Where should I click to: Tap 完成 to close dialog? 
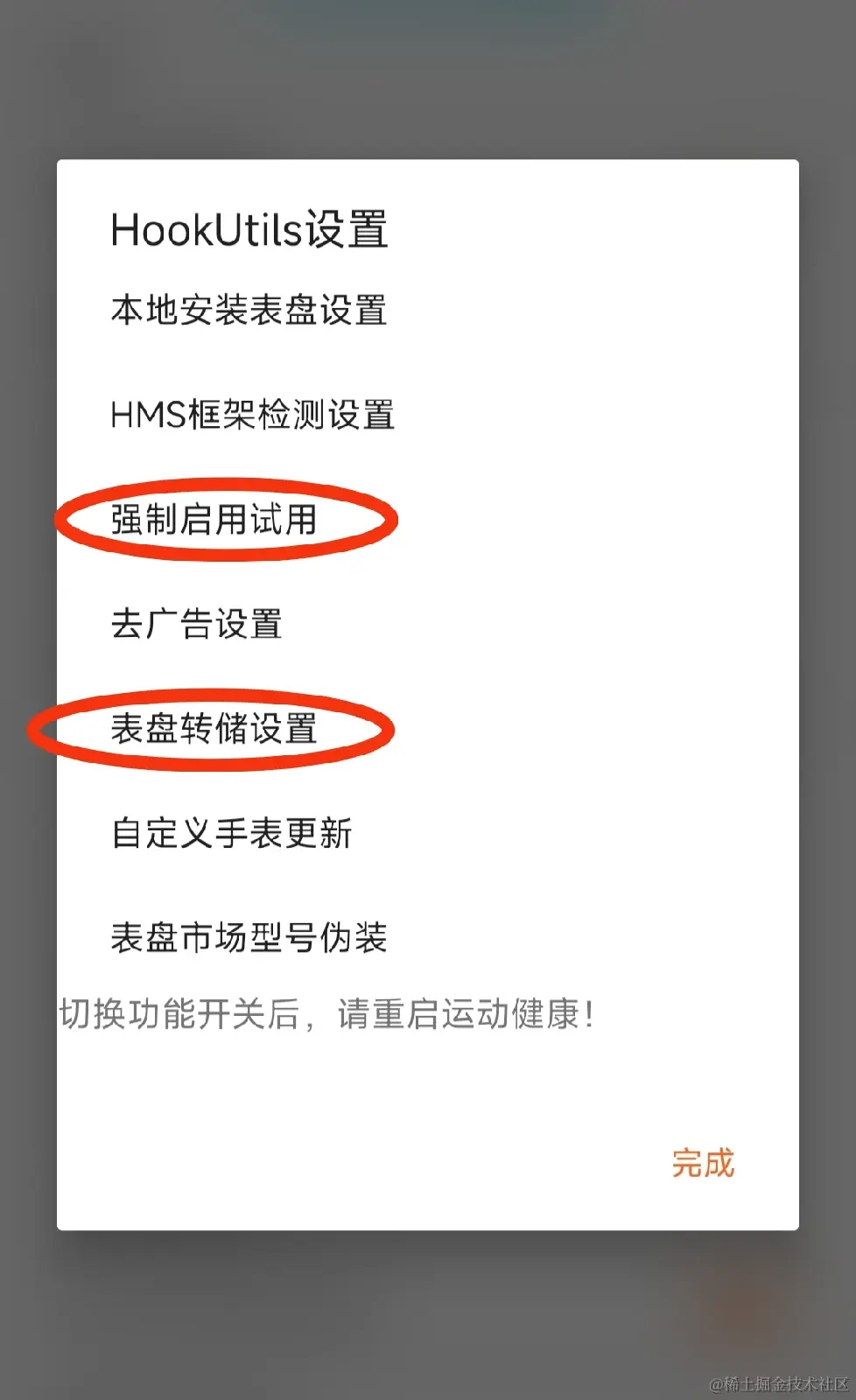(703, 1163)
